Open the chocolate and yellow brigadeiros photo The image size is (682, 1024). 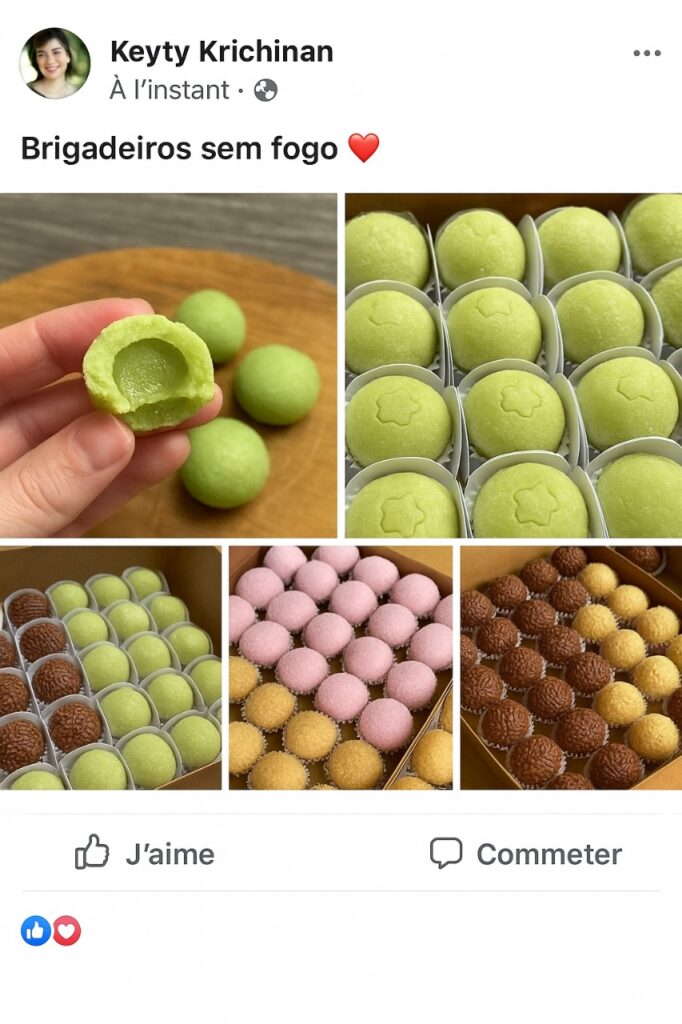(x=570, y=668)
